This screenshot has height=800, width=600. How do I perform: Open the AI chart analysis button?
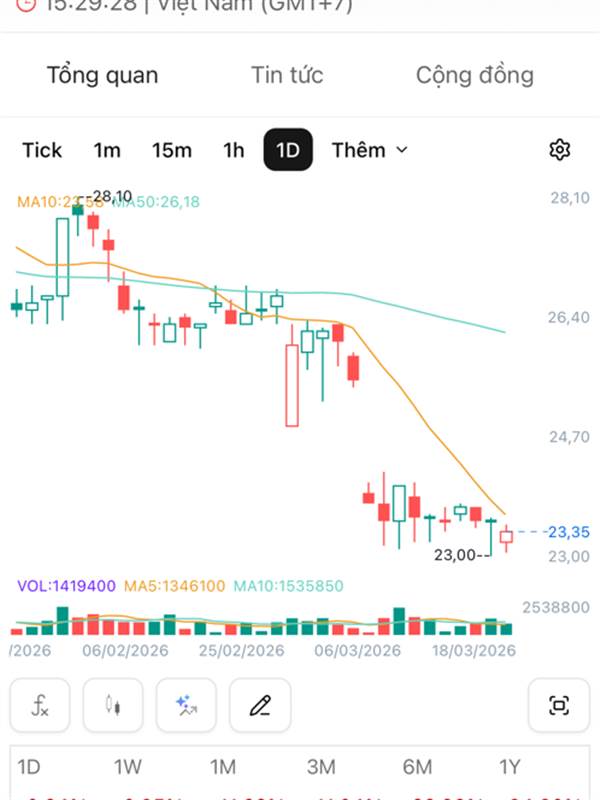(x=186, y=705)
